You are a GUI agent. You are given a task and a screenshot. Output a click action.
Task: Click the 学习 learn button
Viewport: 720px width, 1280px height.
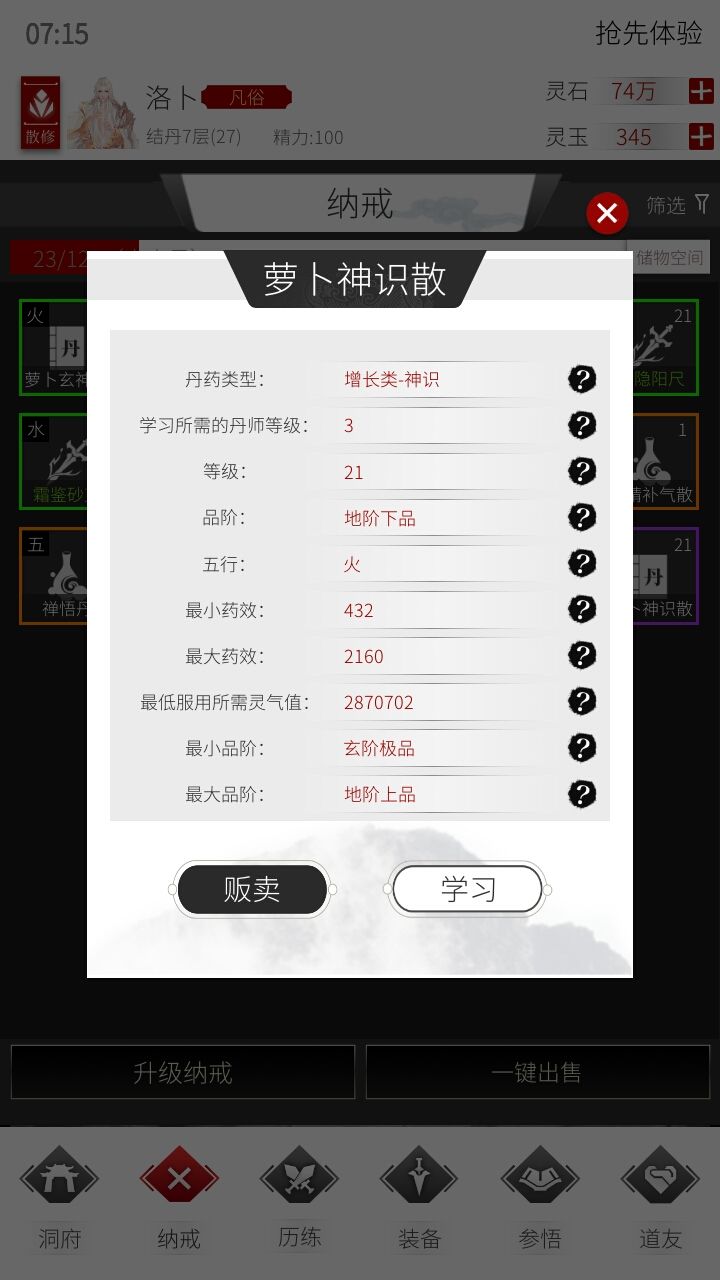pos(467,888)
